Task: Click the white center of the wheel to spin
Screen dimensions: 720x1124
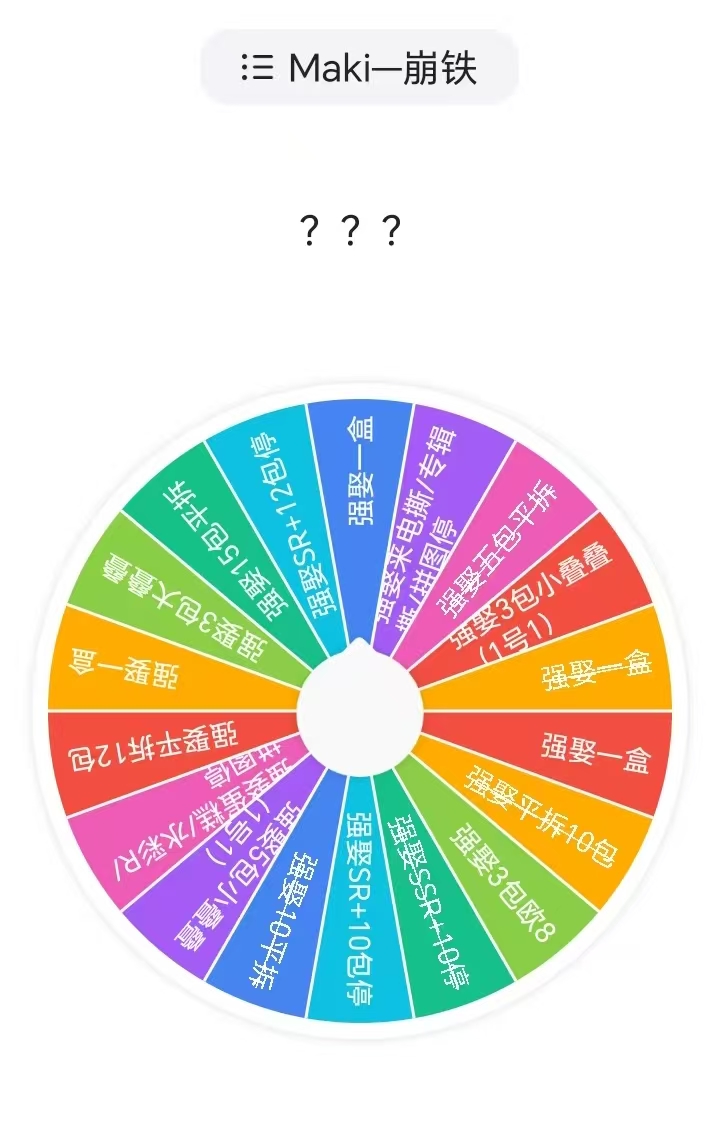Action: [360, 710]
